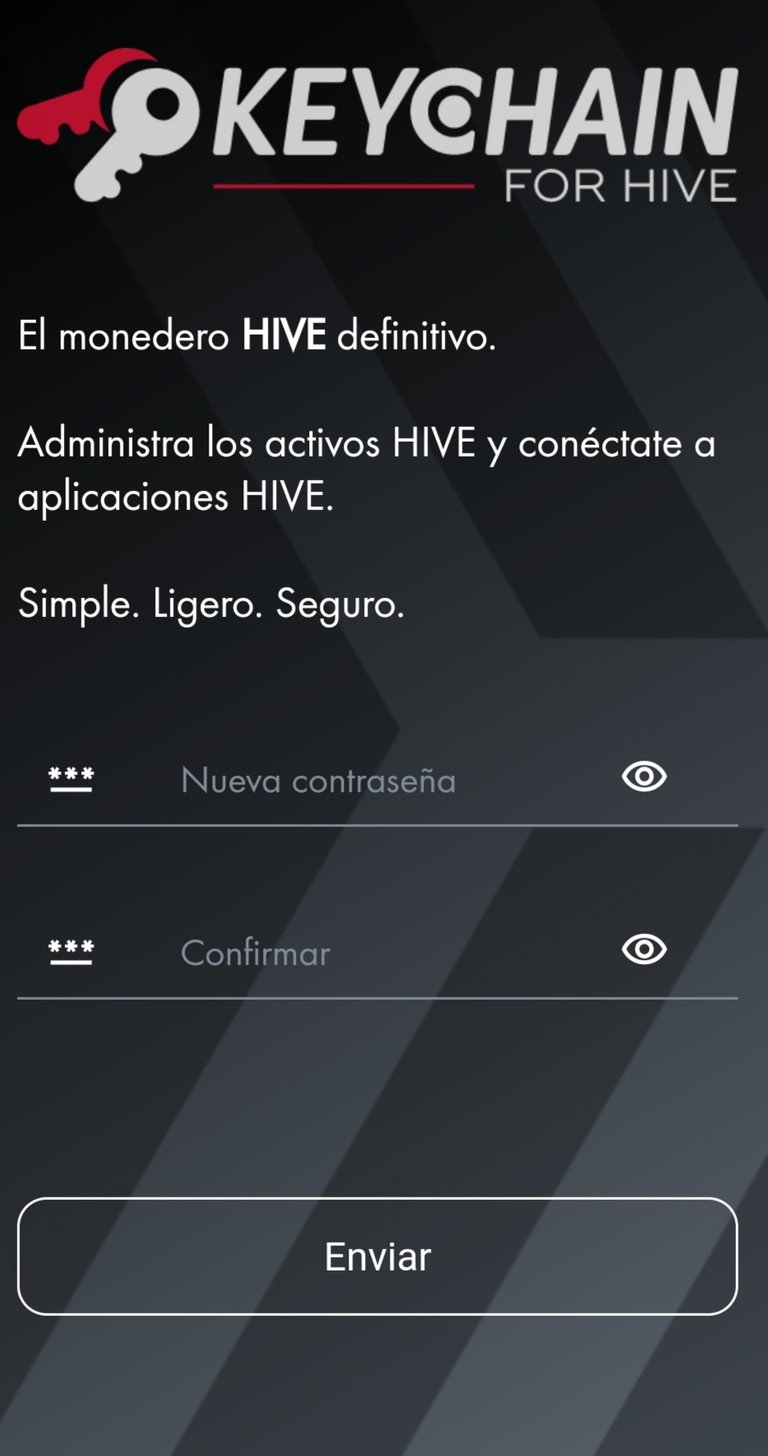Submit with the Enviar button

pyautogui.click(x=378, y=1256)
